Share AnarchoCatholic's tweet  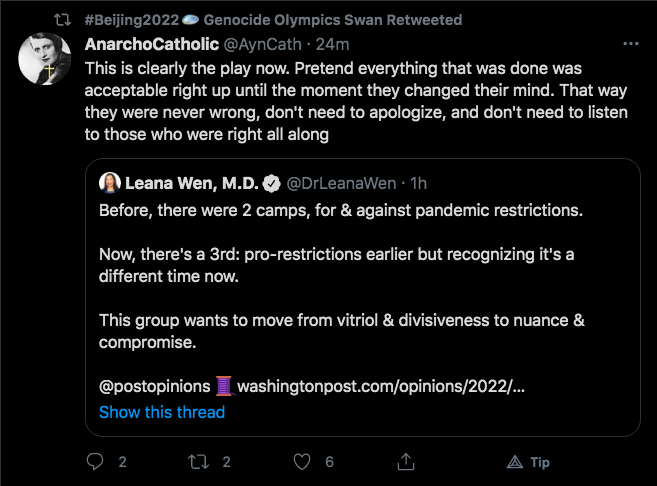(407, 462)
